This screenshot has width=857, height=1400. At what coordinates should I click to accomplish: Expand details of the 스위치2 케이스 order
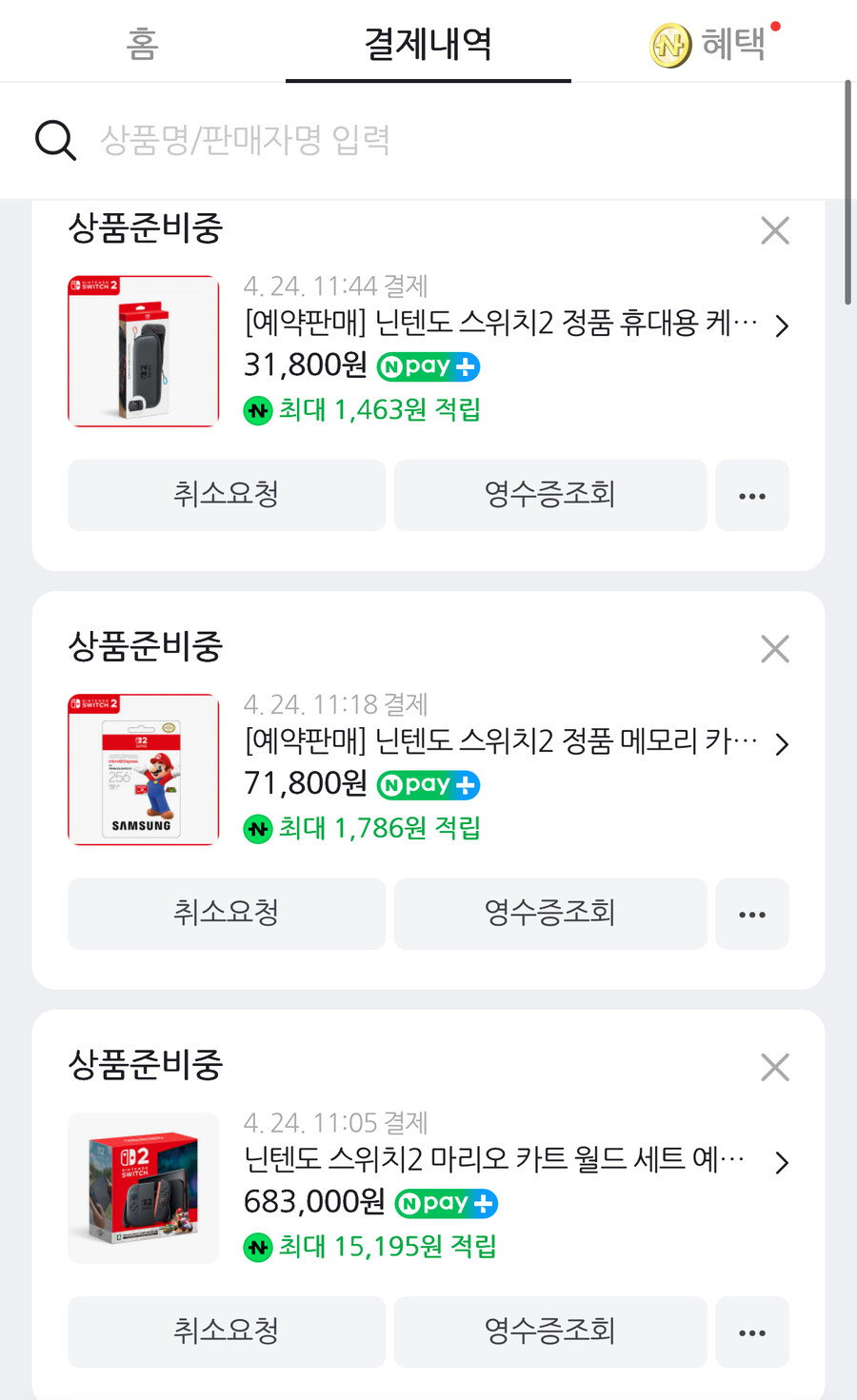coord(782,325)
